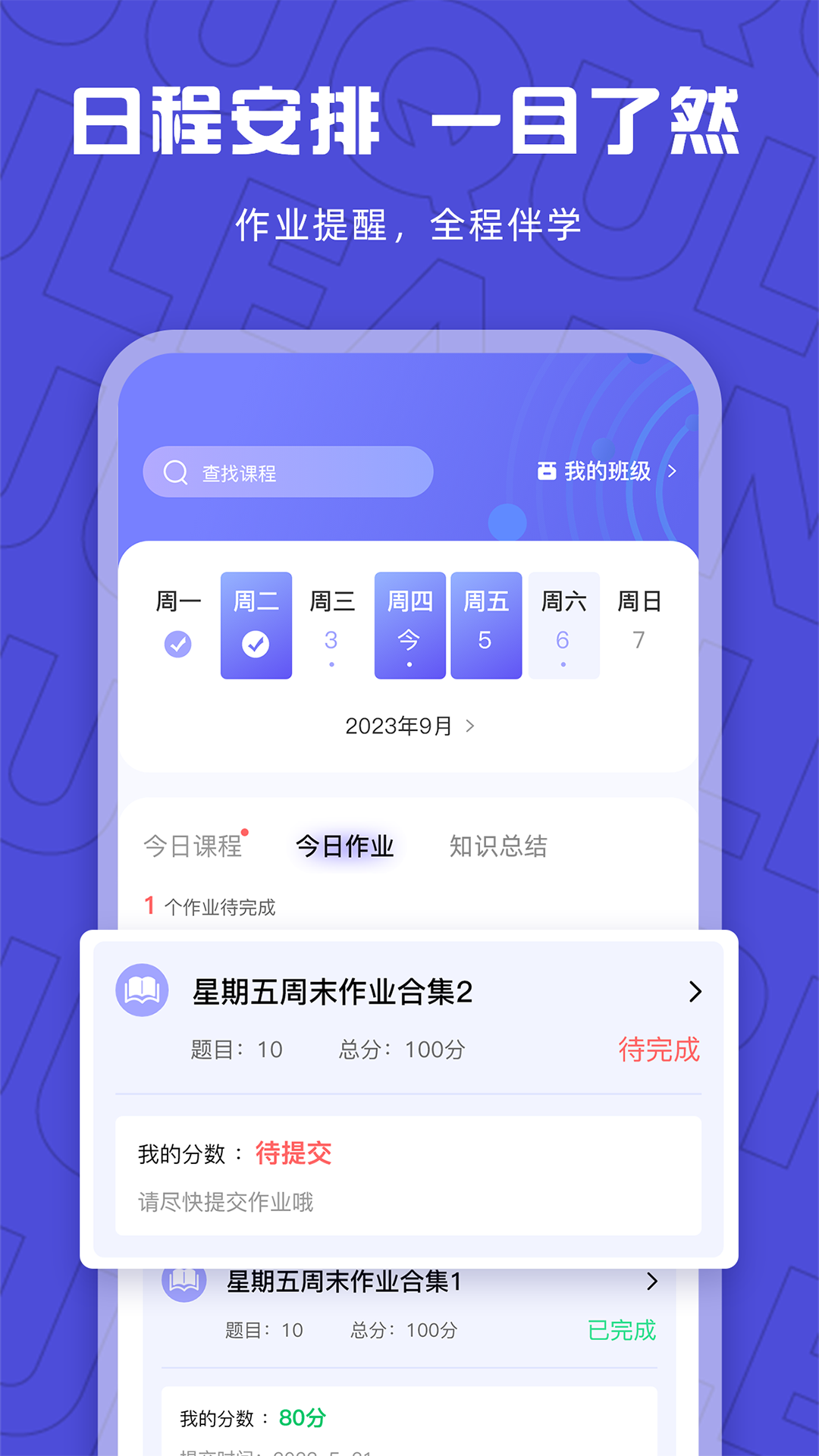Open the chevron on 星期五周末作业合集2 card
Viewport: 819px width, 1456px height.
click(695, 990)
